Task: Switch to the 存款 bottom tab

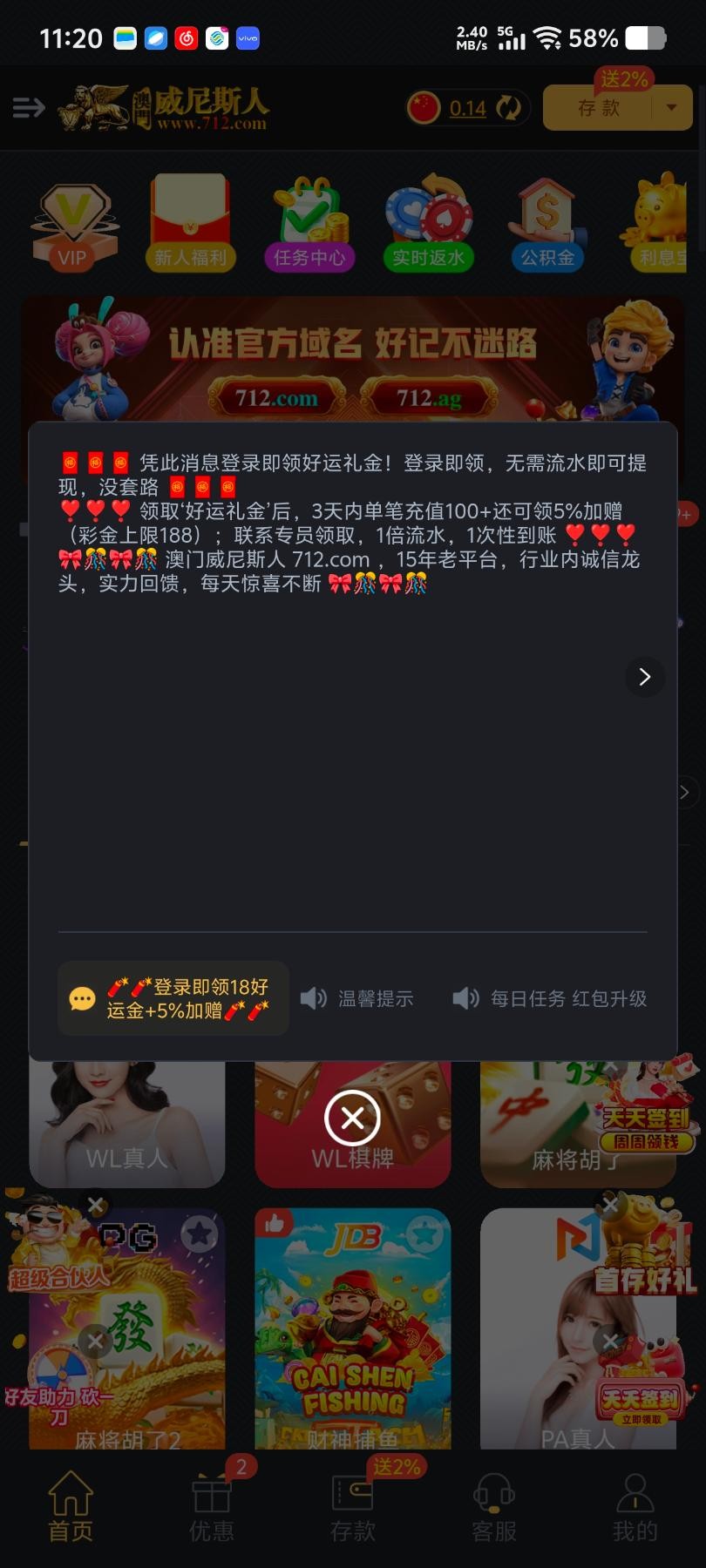Action: (x=353, y=1507)
